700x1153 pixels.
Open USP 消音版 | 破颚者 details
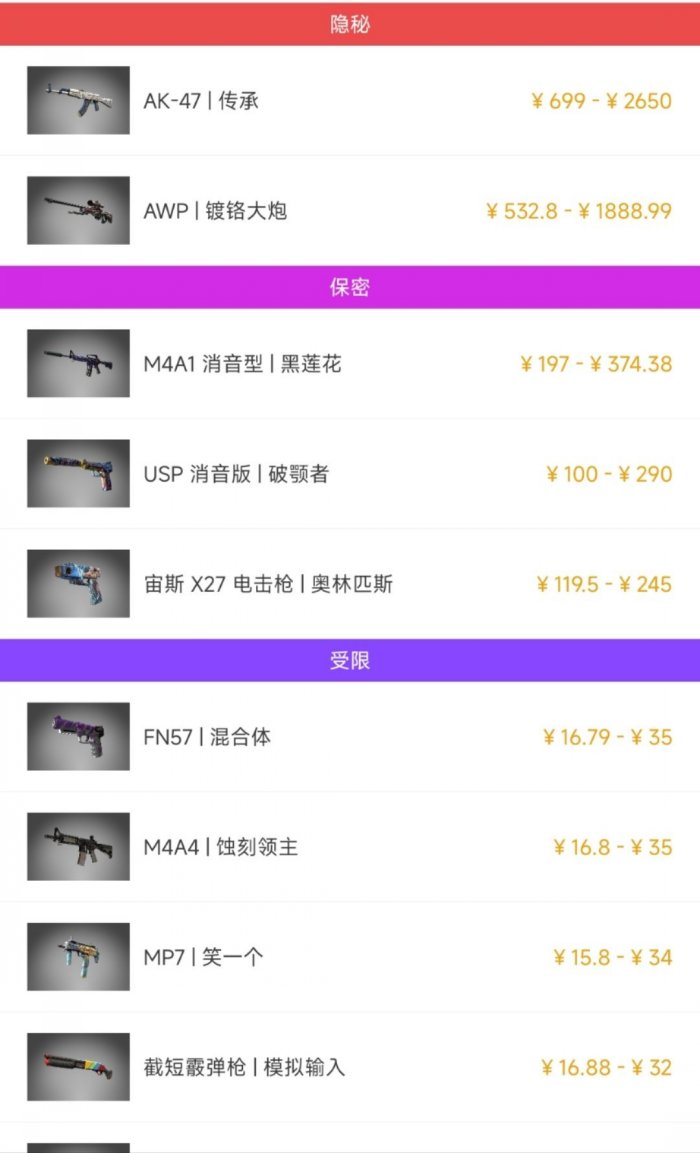coord(350,474)
